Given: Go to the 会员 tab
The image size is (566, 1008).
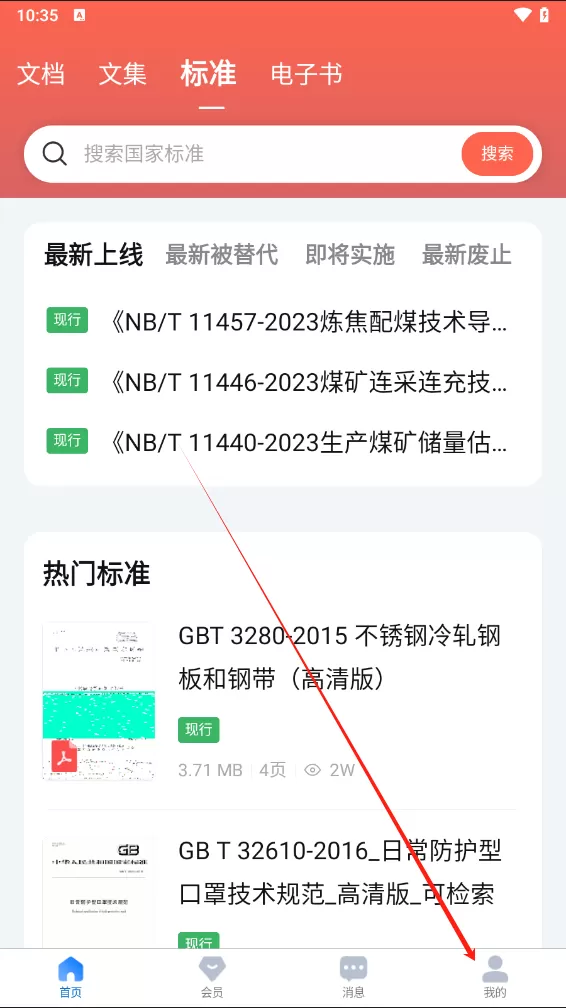Looking at the screenshot, I should point(212,976).
